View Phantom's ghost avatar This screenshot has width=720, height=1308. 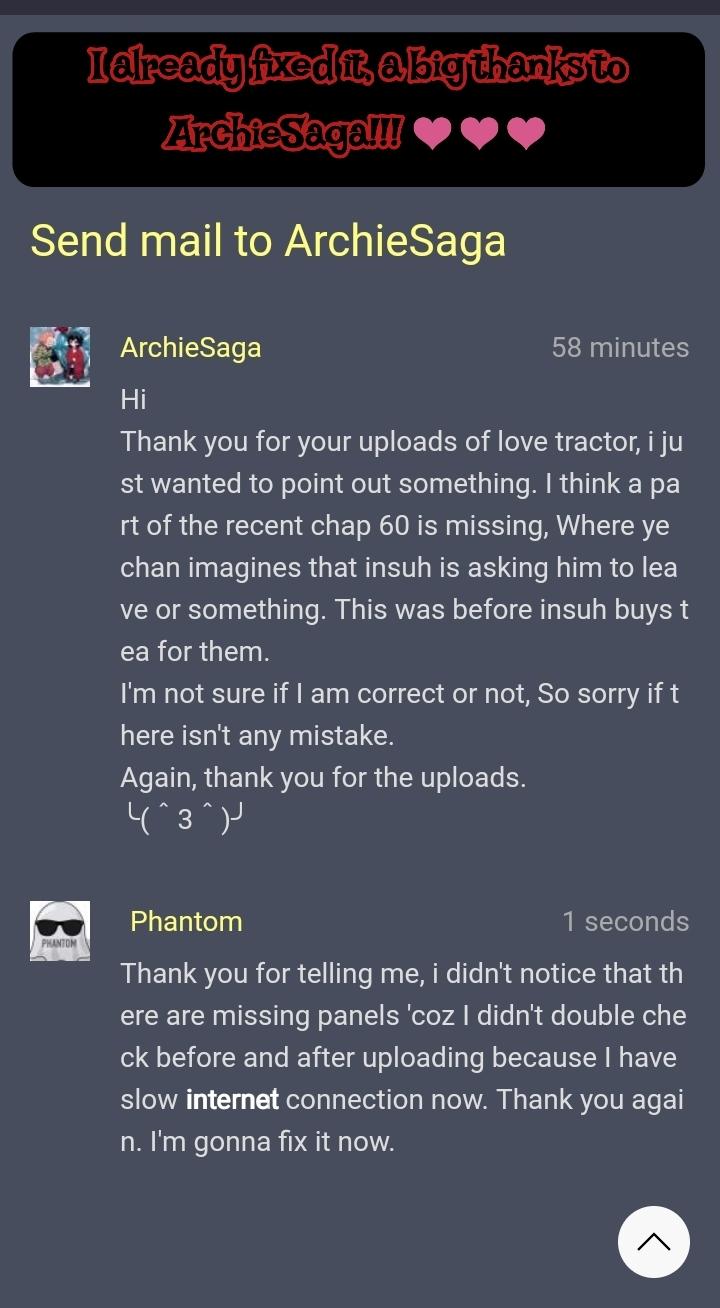[x=60, y=931]
